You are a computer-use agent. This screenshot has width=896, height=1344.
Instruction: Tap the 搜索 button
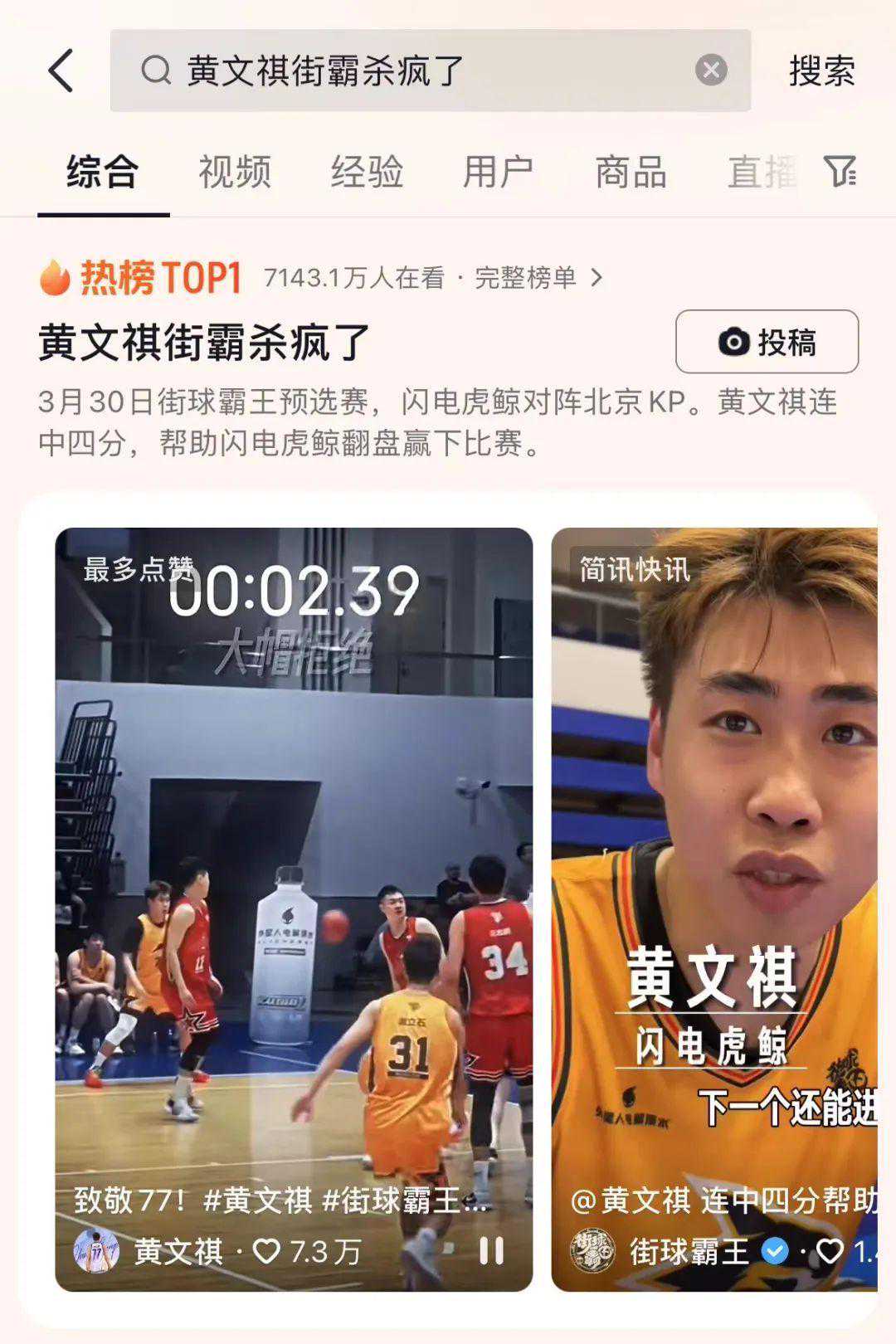click(x=821, y=71)
